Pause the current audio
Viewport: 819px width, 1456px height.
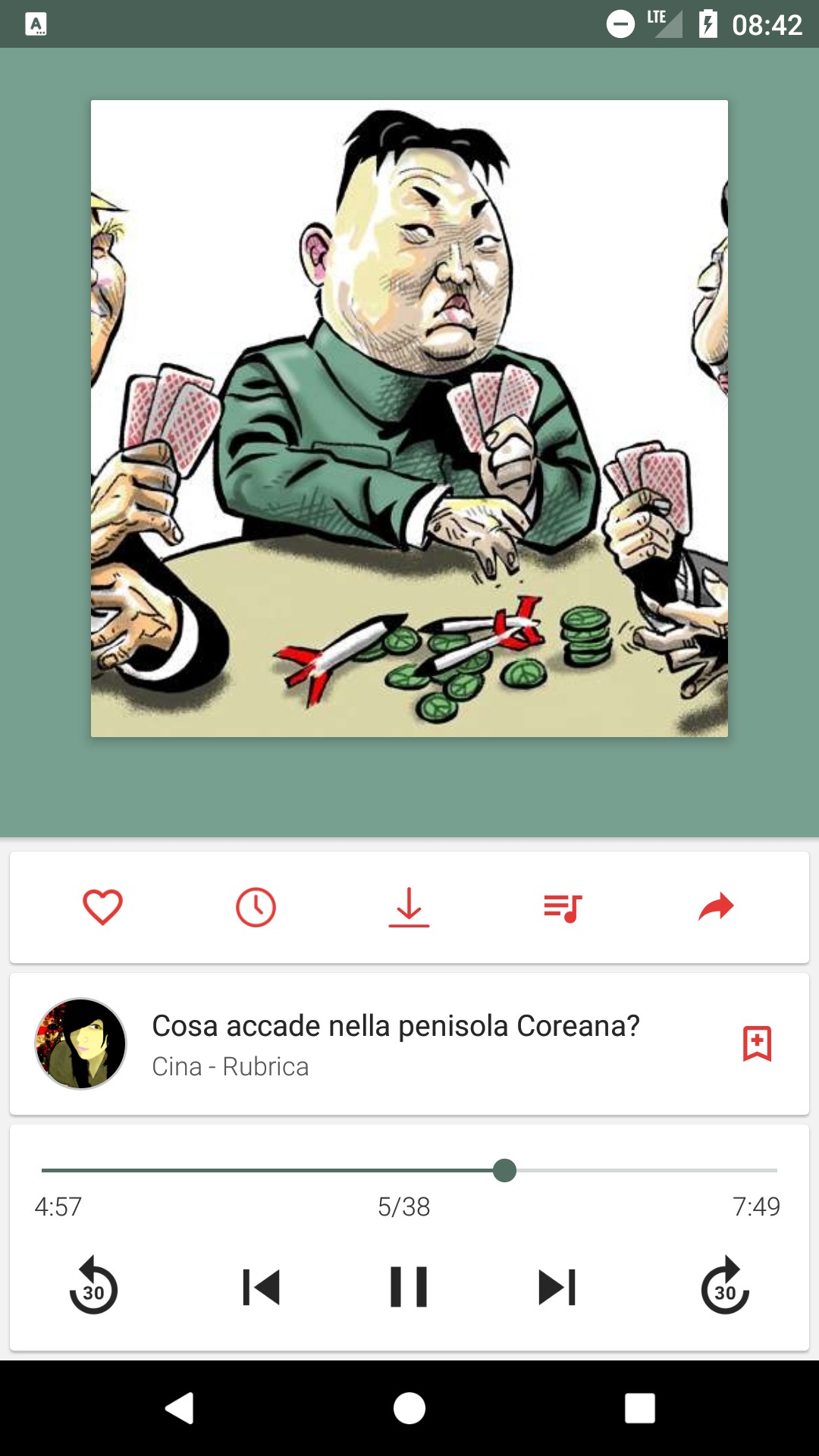click(409, 1287)
